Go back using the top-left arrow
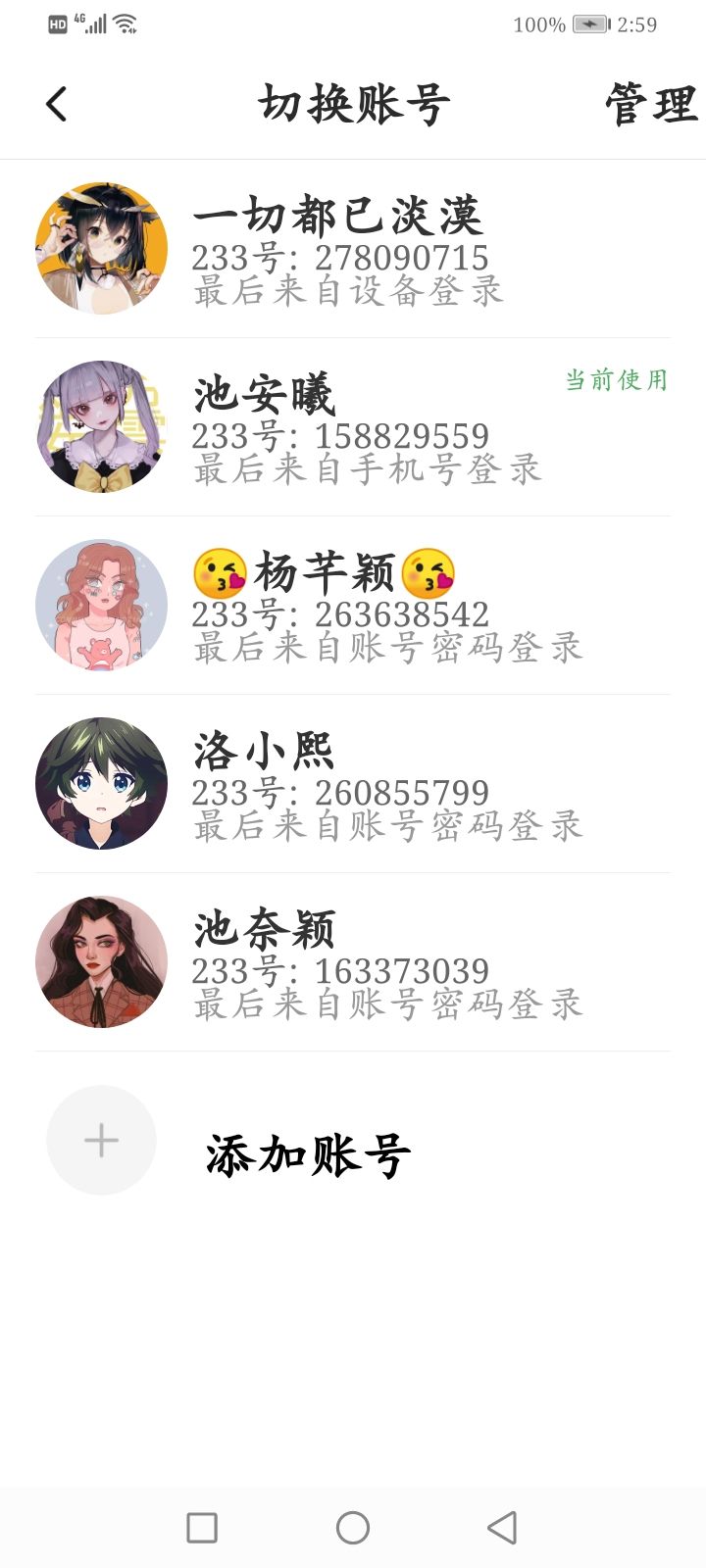This screenshot has width=706, height=1568. [57, 104]
